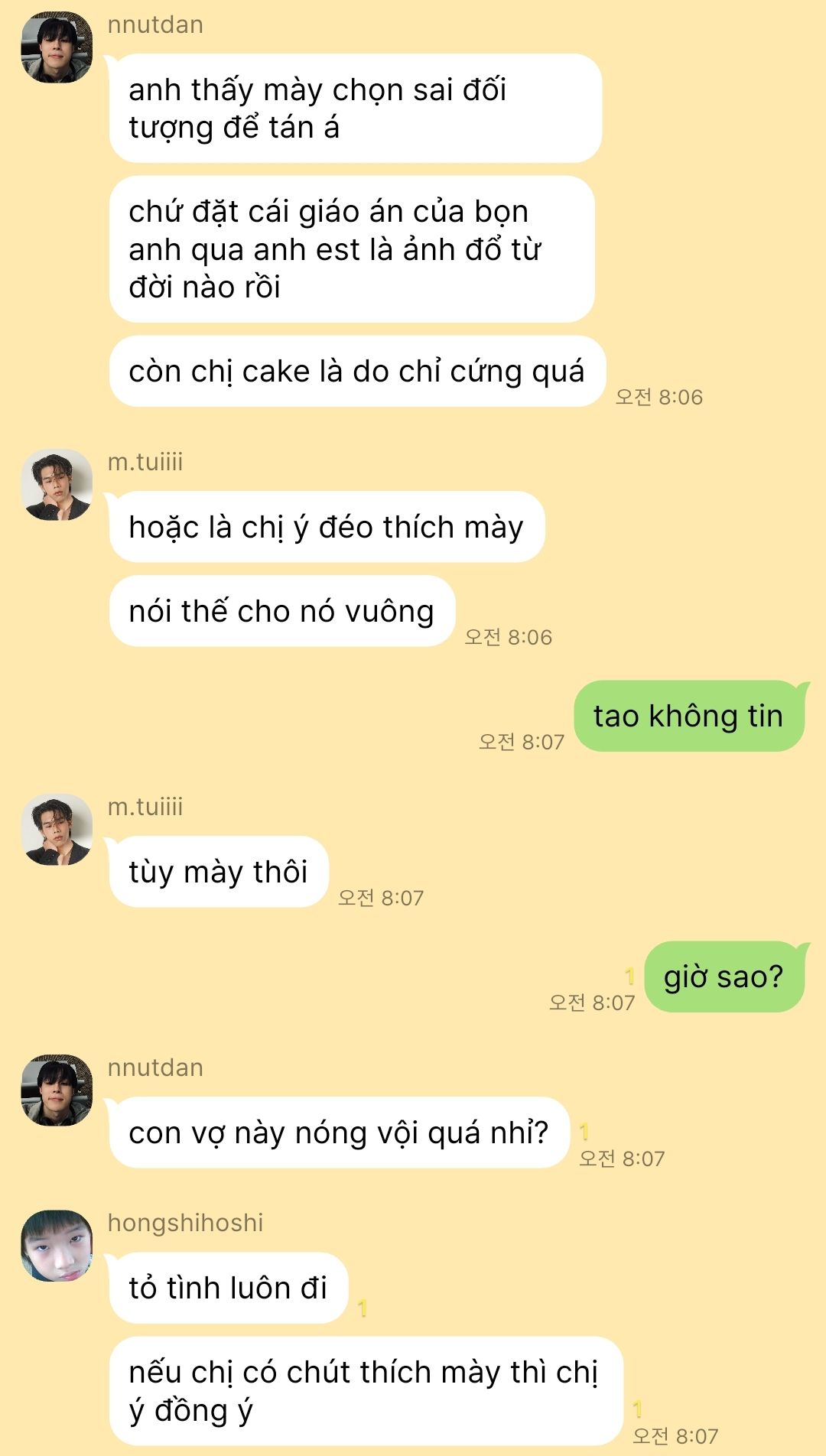
Task: Open hongshihoshi's profile picture
Action: (57, 1246)
